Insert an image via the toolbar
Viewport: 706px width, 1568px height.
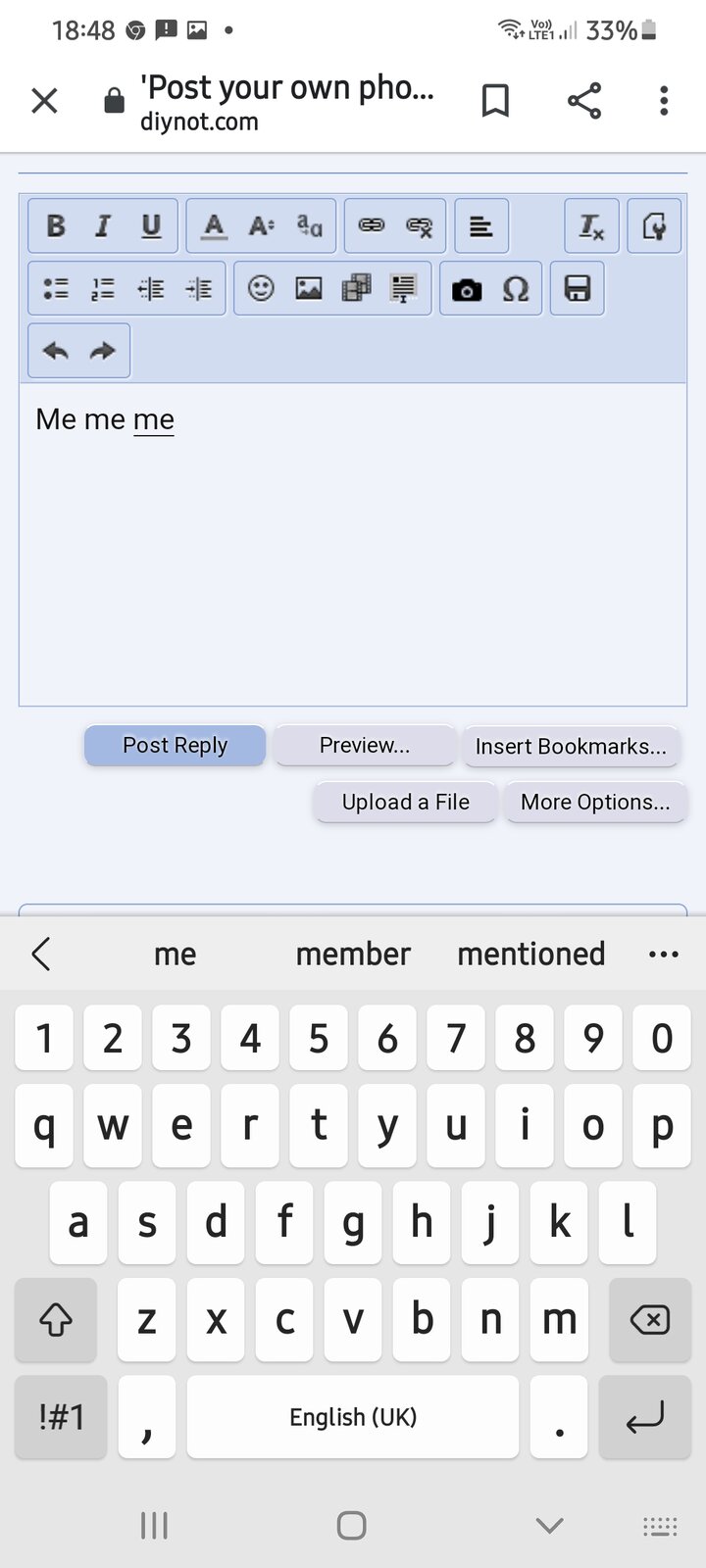pos(309,288)
